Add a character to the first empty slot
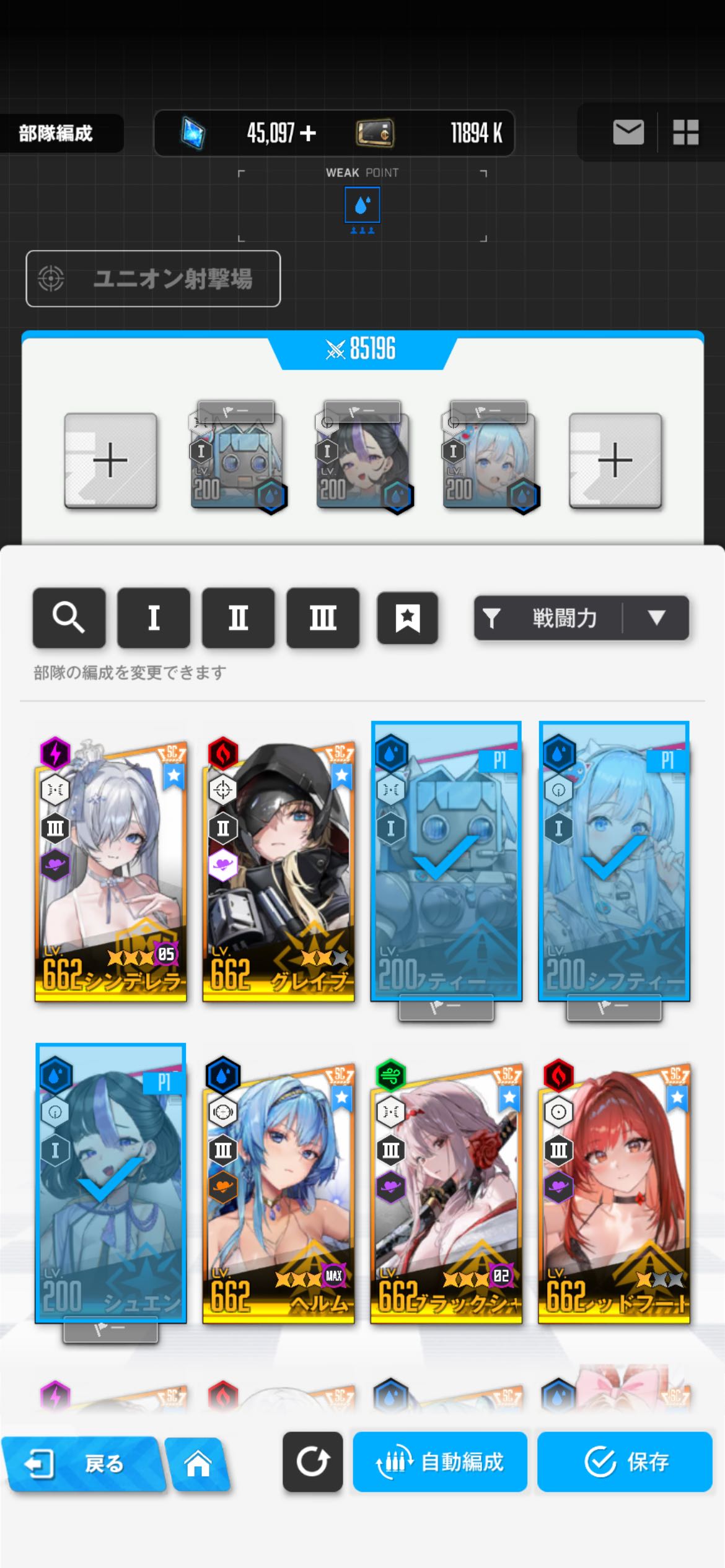The width and height of the screenshot is (725, 1568). pyautogui.click(x=110, y=461)
